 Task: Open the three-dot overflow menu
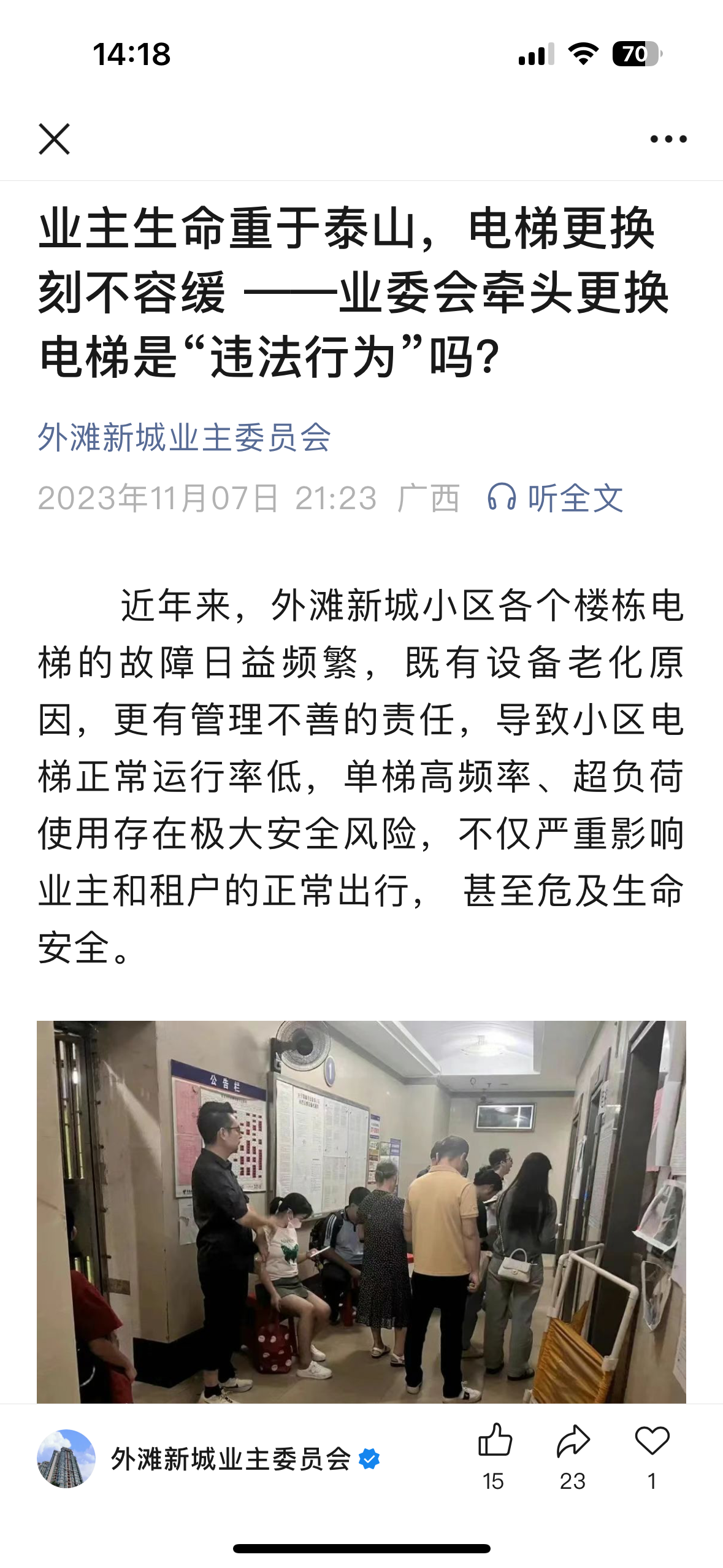(668, 139)
